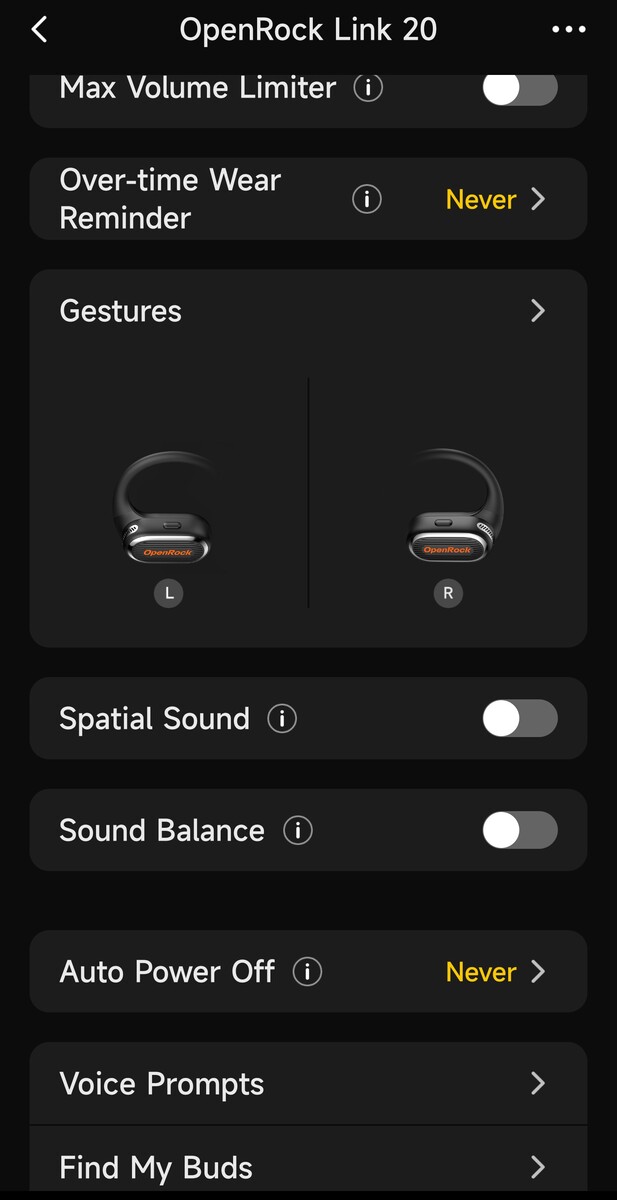
Task: Open the three-dot overflow menu
Action: (569, 30)
